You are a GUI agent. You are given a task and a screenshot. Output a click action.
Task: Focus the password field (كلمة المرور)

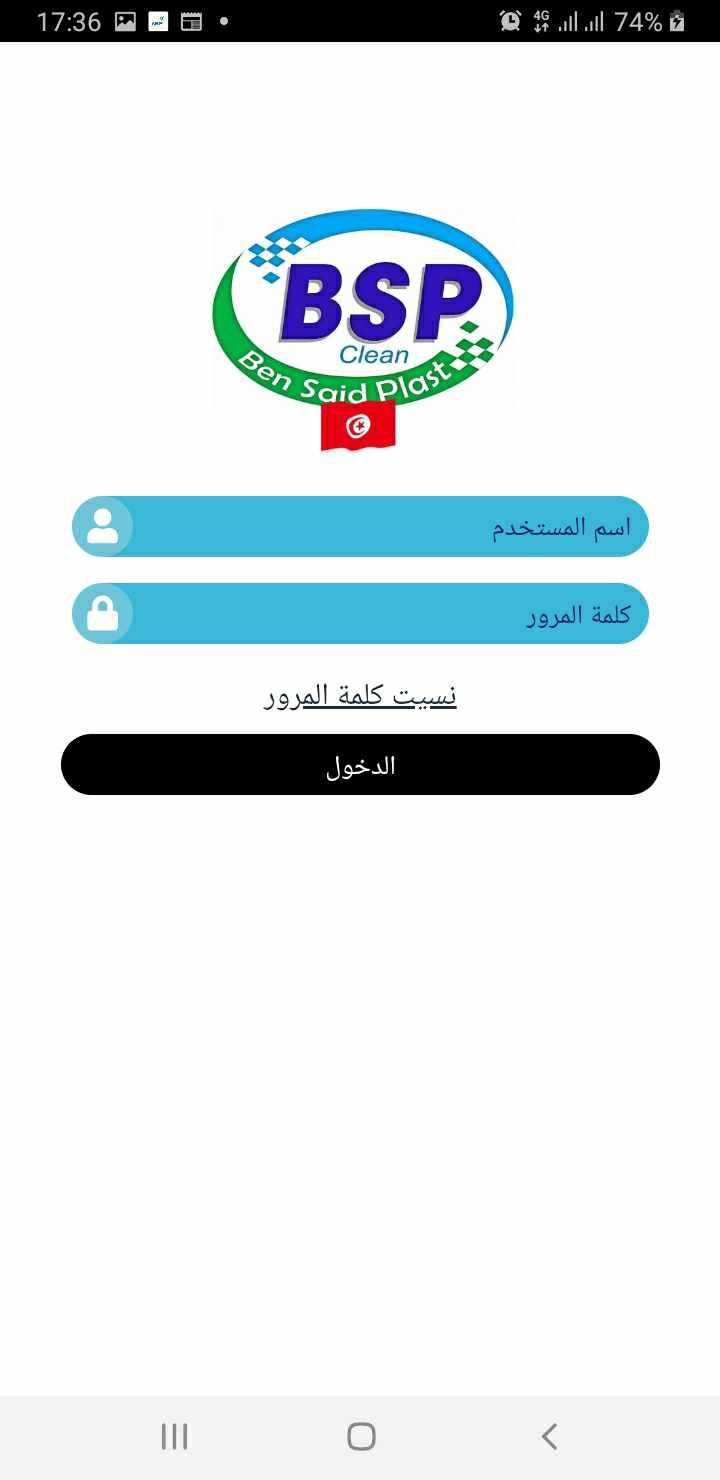coord(380,614)
